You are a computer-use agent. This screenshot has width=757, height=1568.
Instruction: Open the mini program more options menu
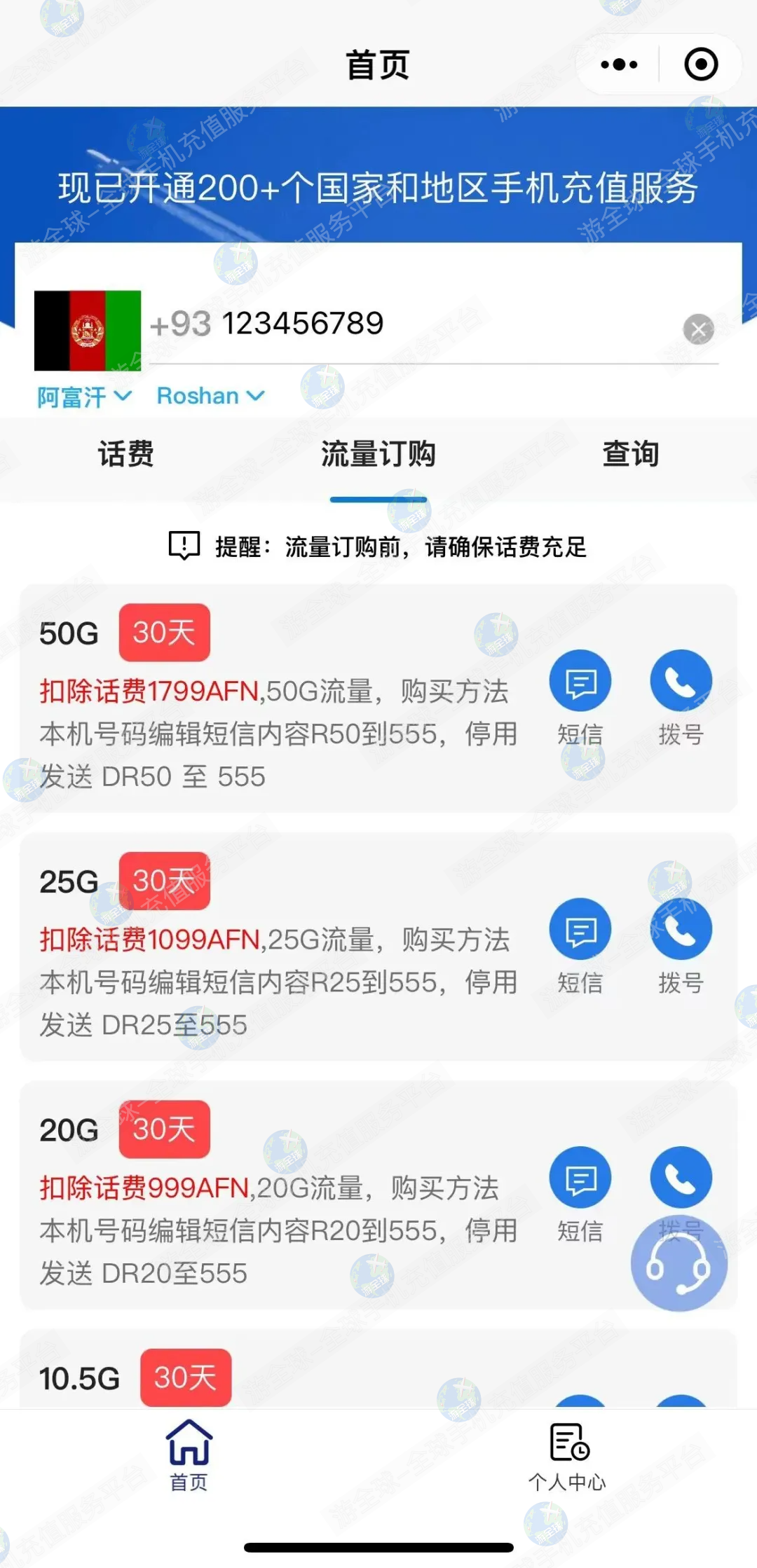coord(619,65)
